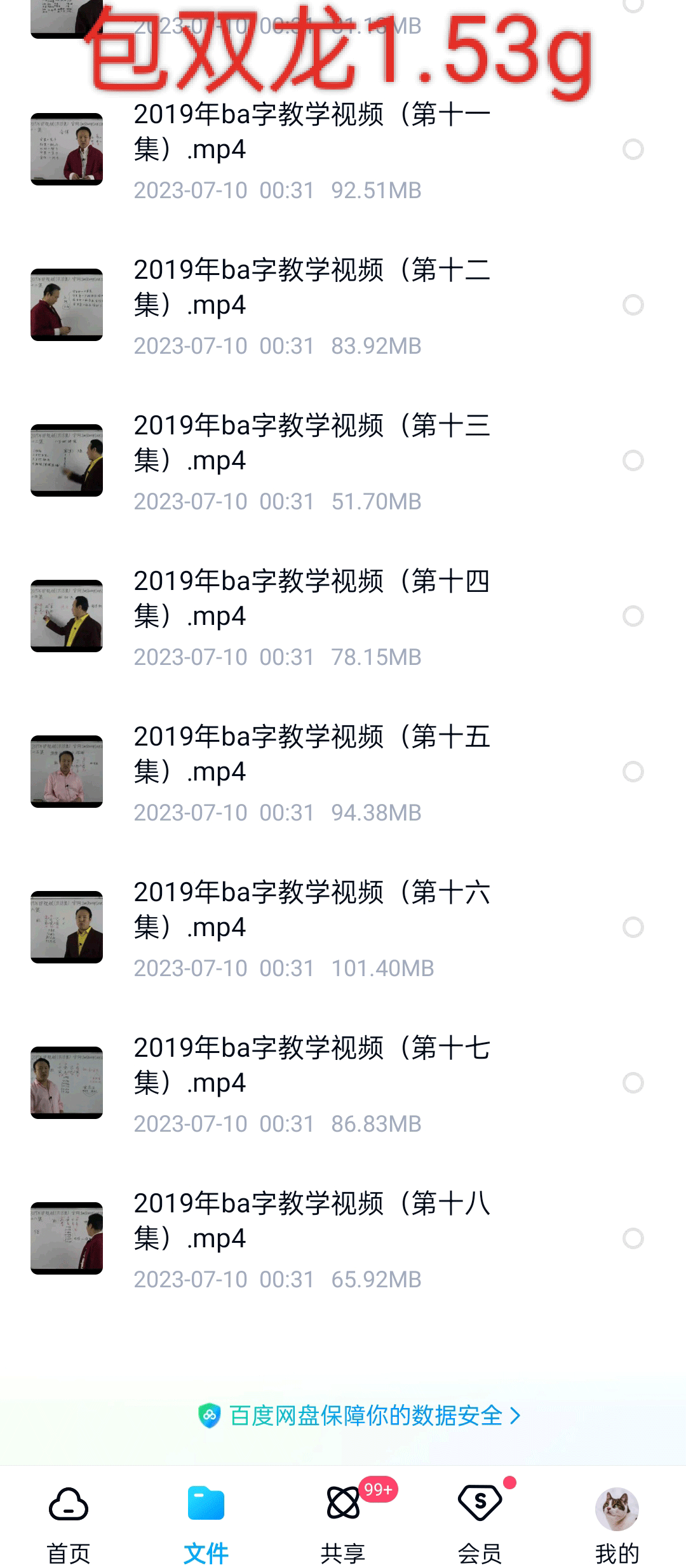Select the checkbox for 第十一集 video
The width and height of the screenshot is (686, 1568).
point(633,149)
